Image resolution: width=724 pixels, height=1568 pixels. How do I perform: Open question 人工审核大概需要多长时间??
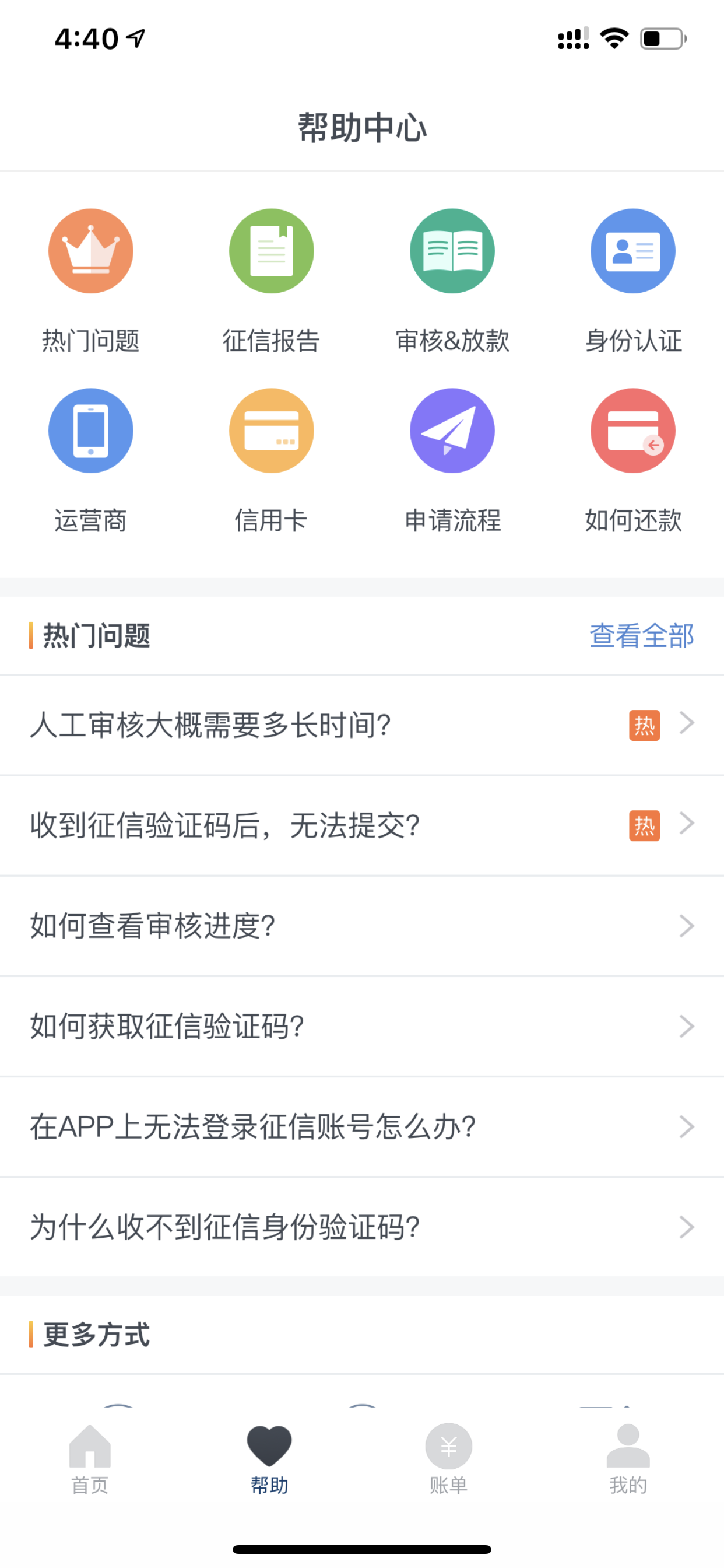click(362, 725)
